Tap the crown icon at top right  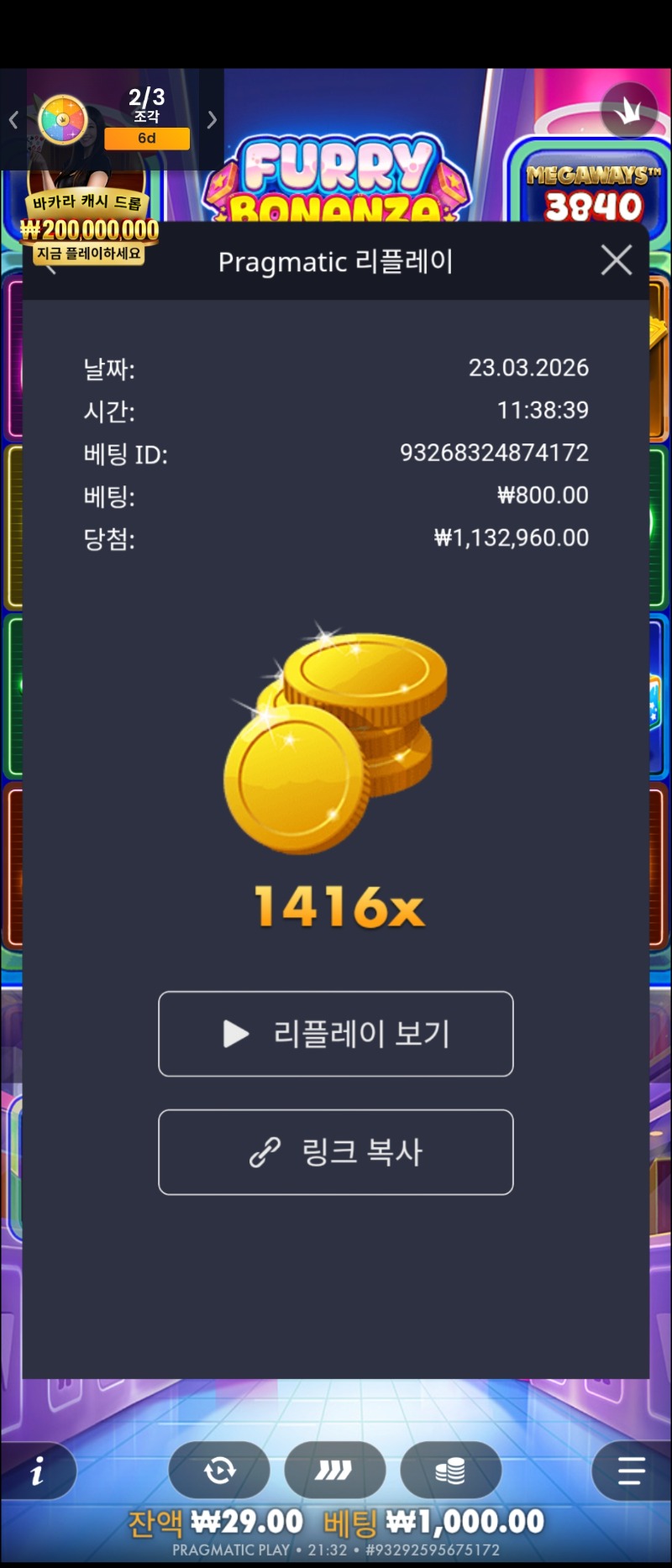pyautogui.click(x=628, y=110)
